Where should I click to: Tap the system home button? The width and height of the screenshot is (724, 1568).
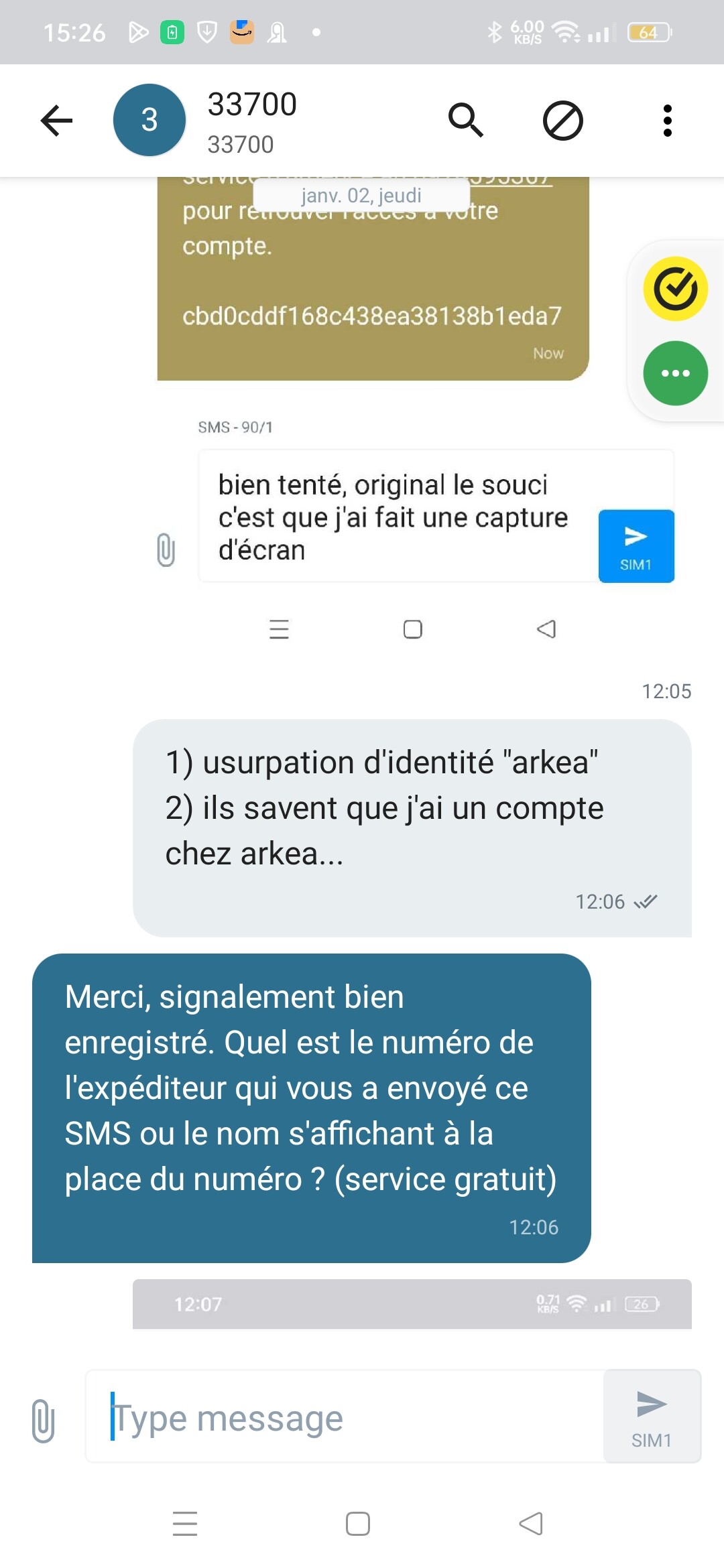358,1524
